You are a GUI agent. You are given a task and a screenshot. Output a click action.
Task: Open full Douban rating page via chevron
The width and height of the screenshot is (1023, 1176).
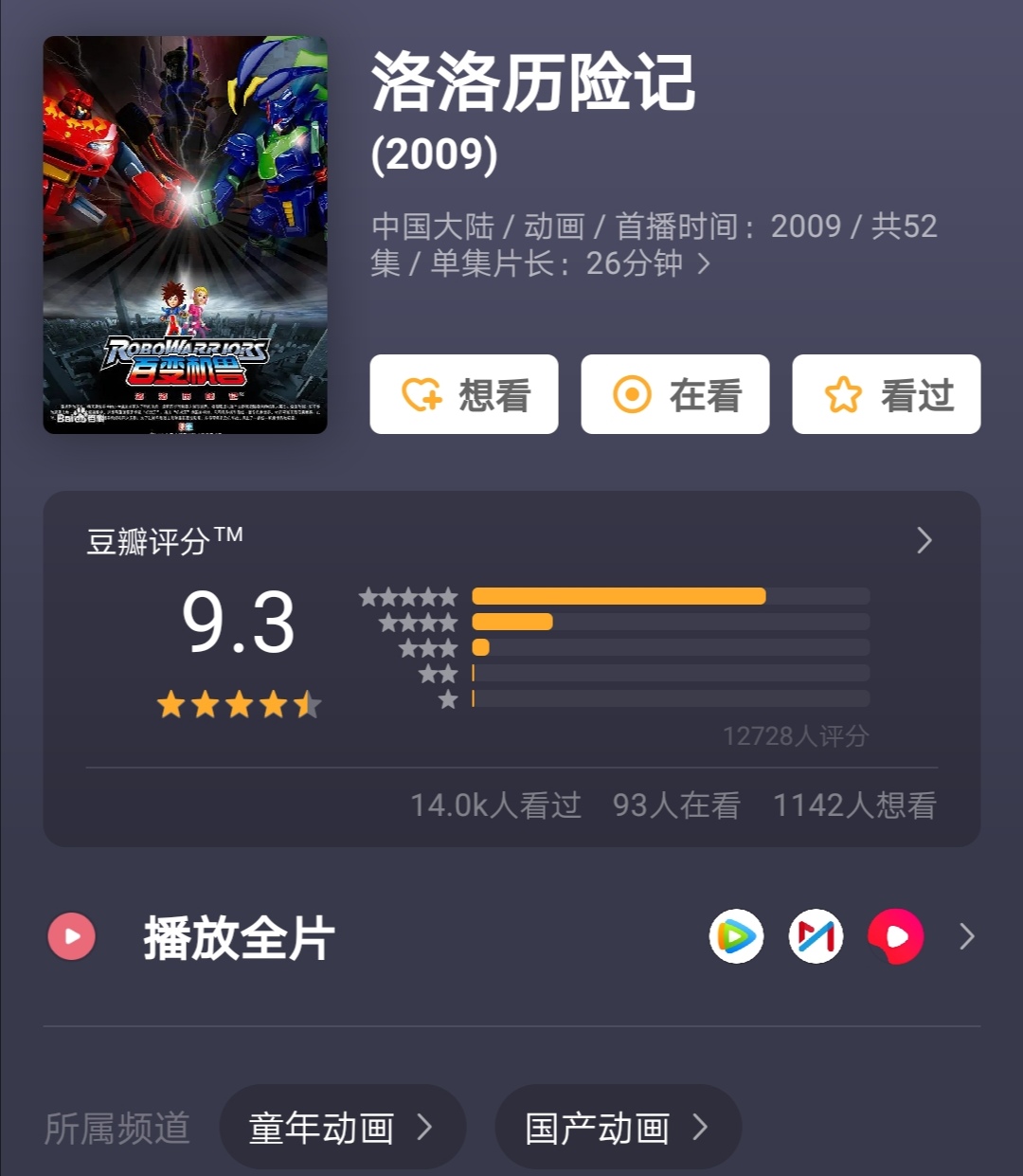(x=924, y=540)
